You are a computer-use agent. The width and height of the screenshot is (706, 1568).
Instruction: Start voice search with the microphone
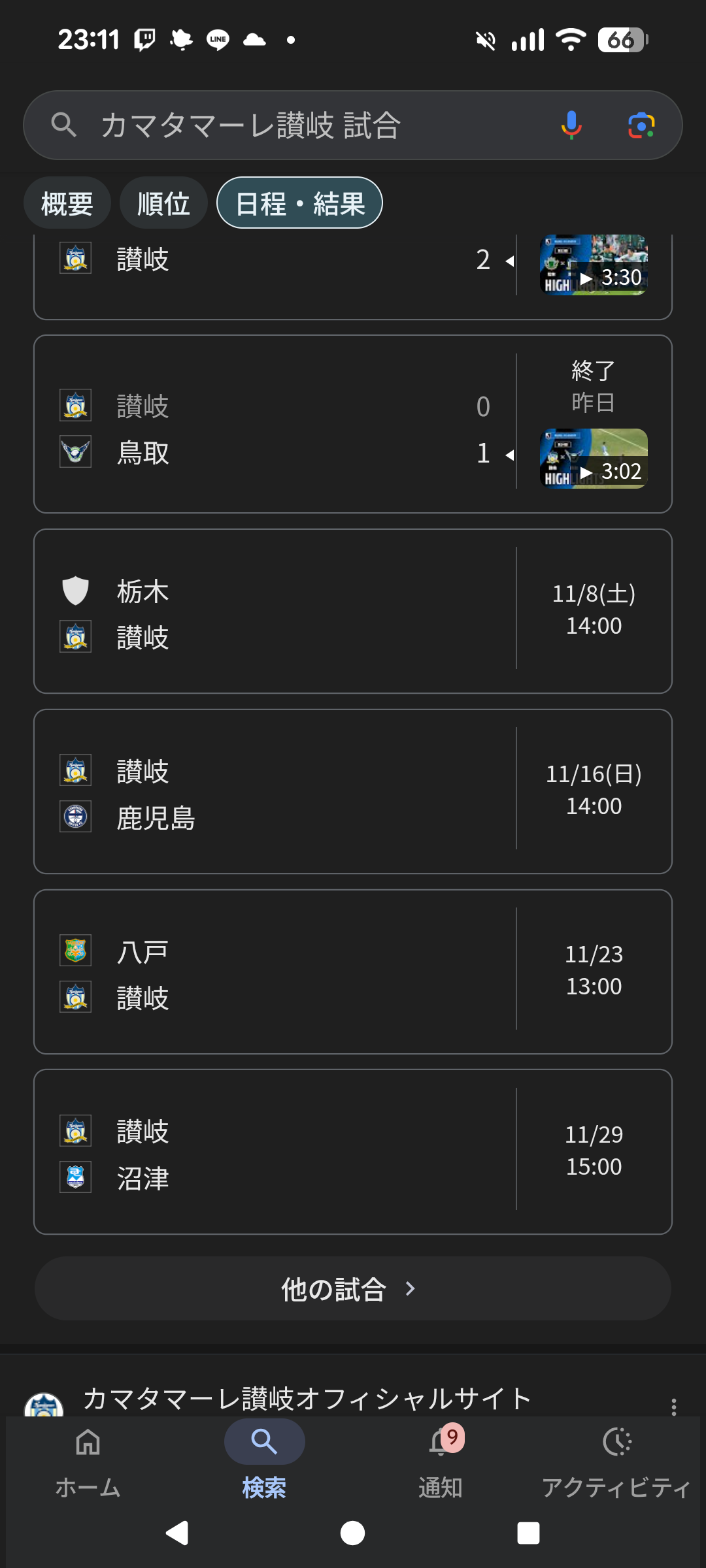(x=571, y=125)
